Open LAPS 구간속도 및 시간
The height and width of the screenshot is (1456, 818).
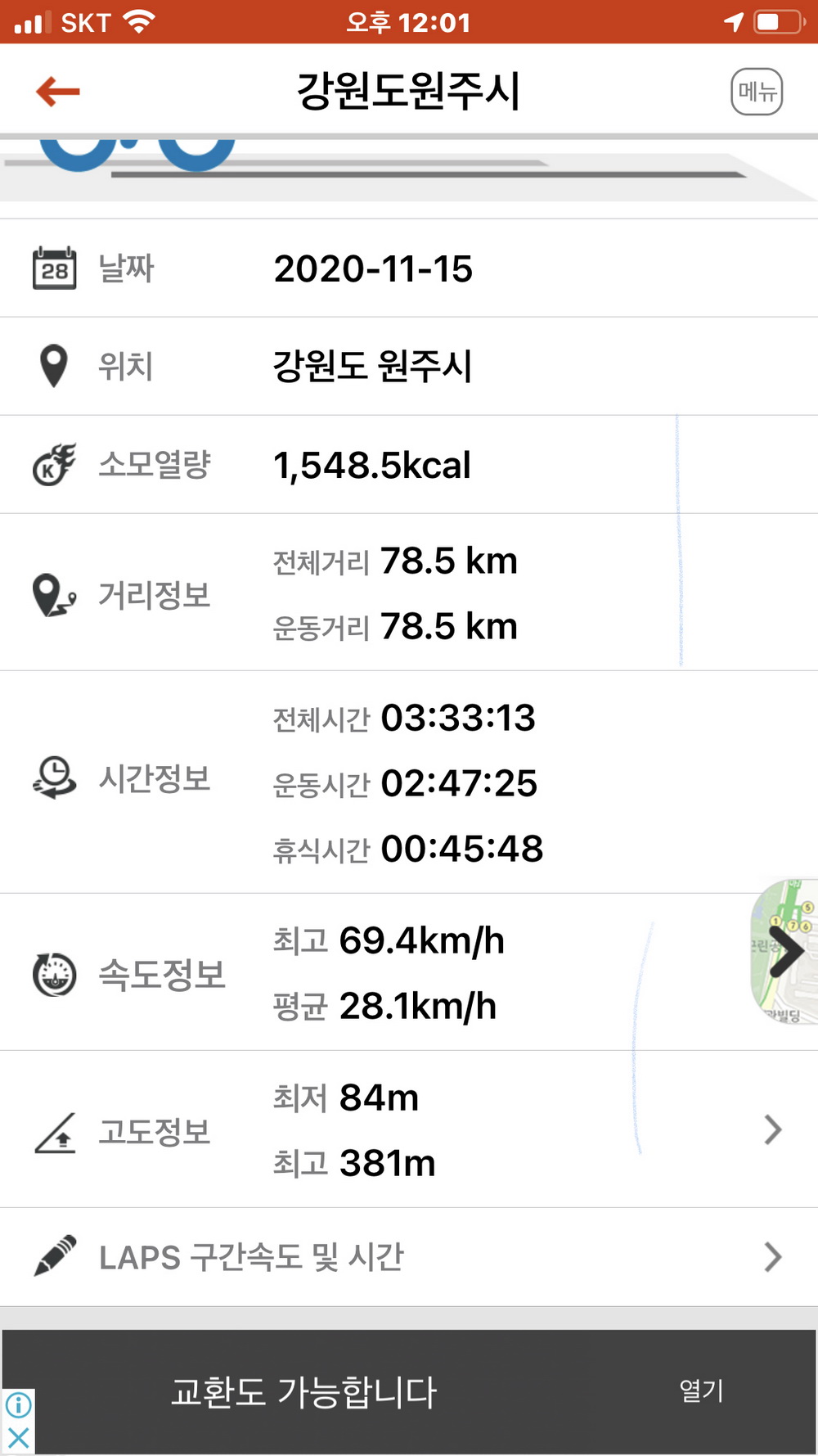pos(409,1257)
